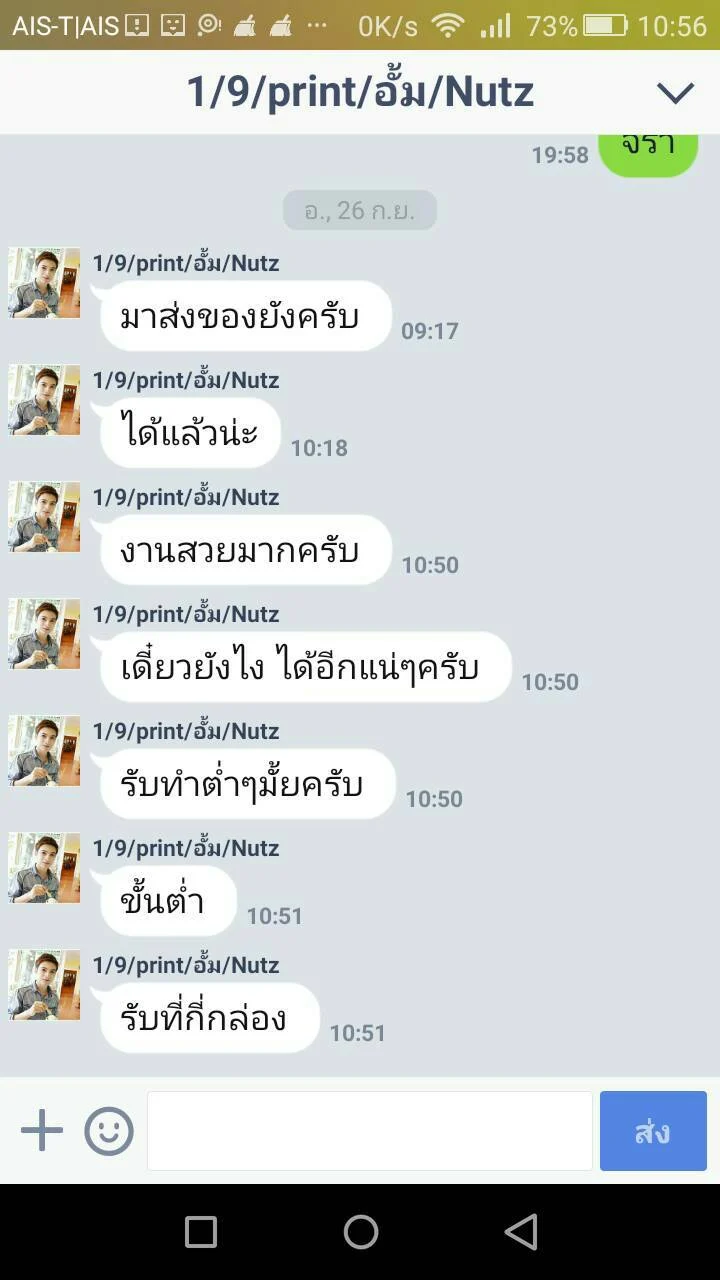Open the emoji sticker picker

point(109,1131)
